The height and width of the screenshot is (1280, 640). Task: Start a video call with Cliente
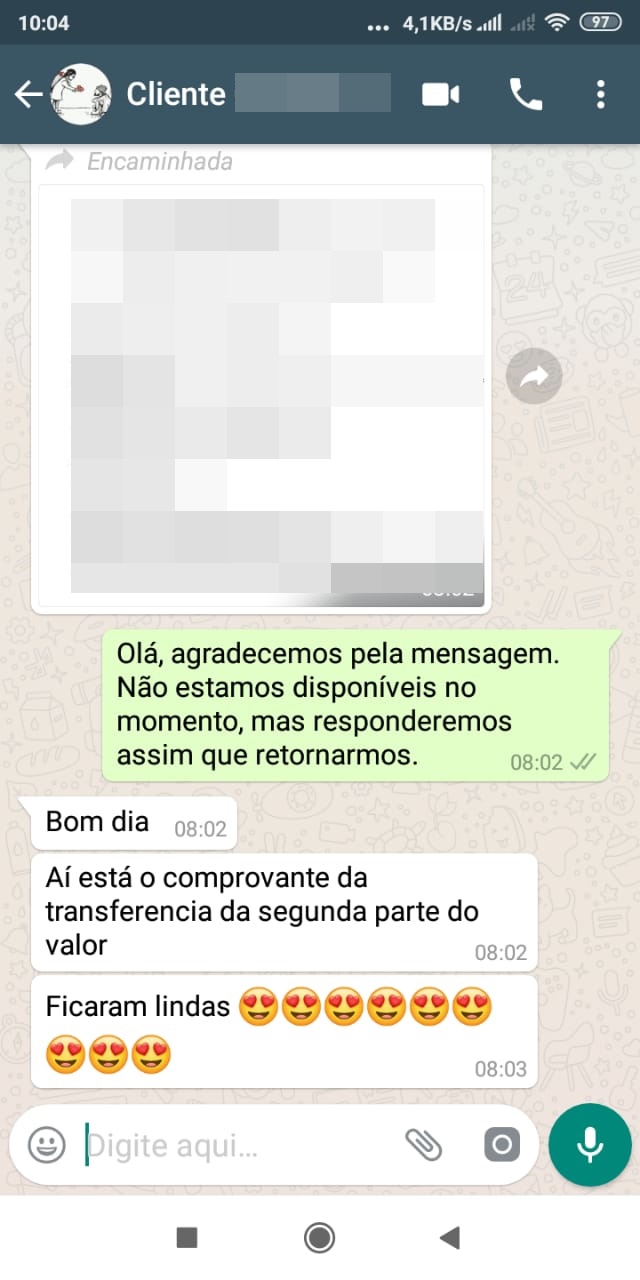[440, 95]
